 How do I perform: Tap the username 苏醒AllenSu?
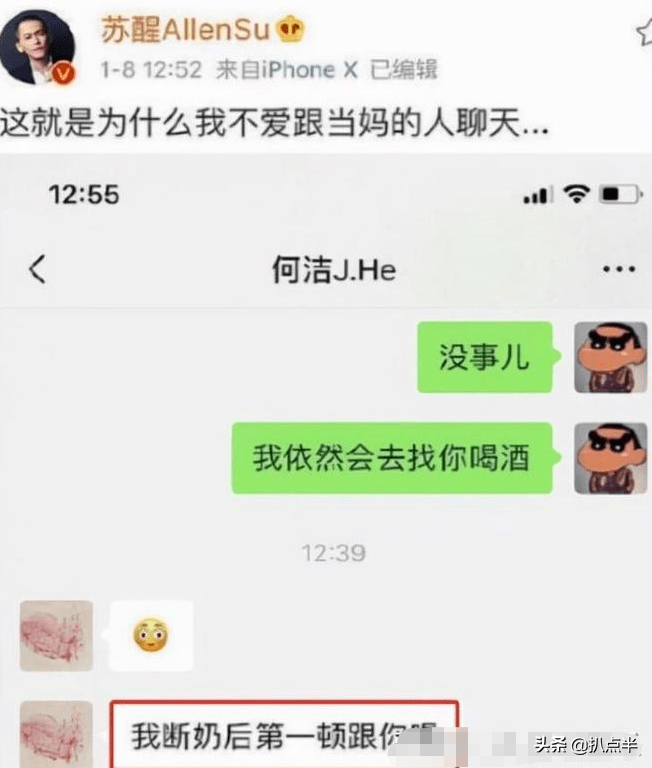click(185, 30)
